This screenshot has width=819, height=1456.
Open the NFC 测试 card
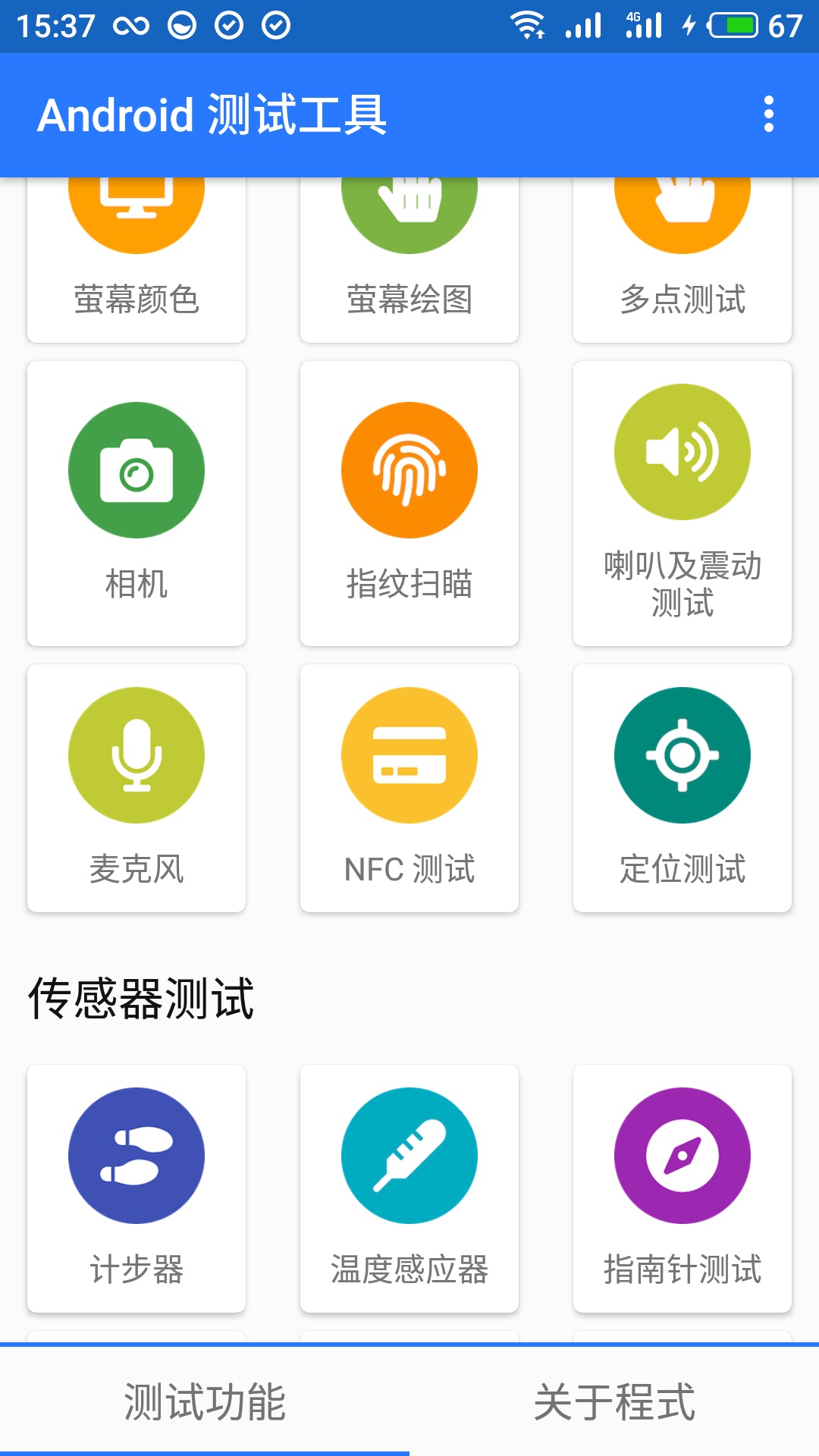point(409,788)
